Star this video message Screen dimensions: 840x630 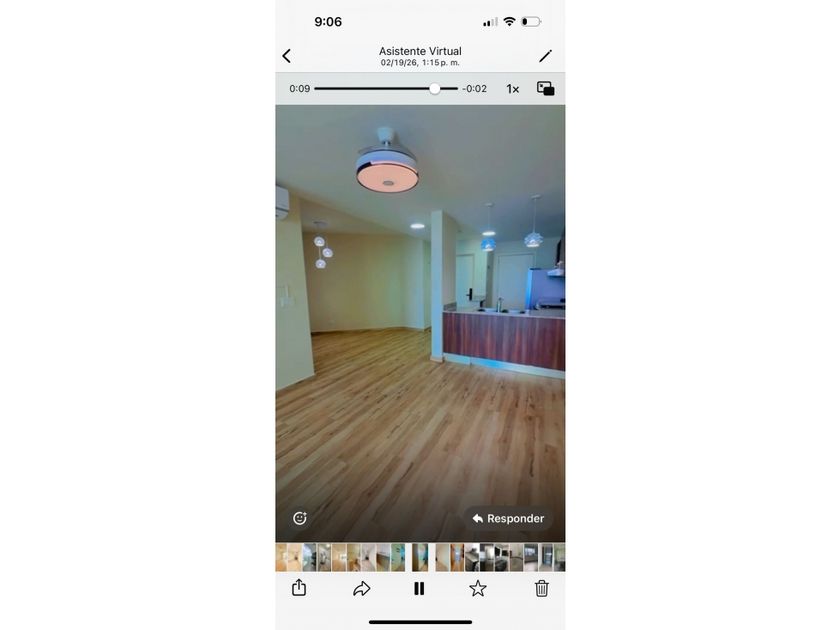coord(478,589)
